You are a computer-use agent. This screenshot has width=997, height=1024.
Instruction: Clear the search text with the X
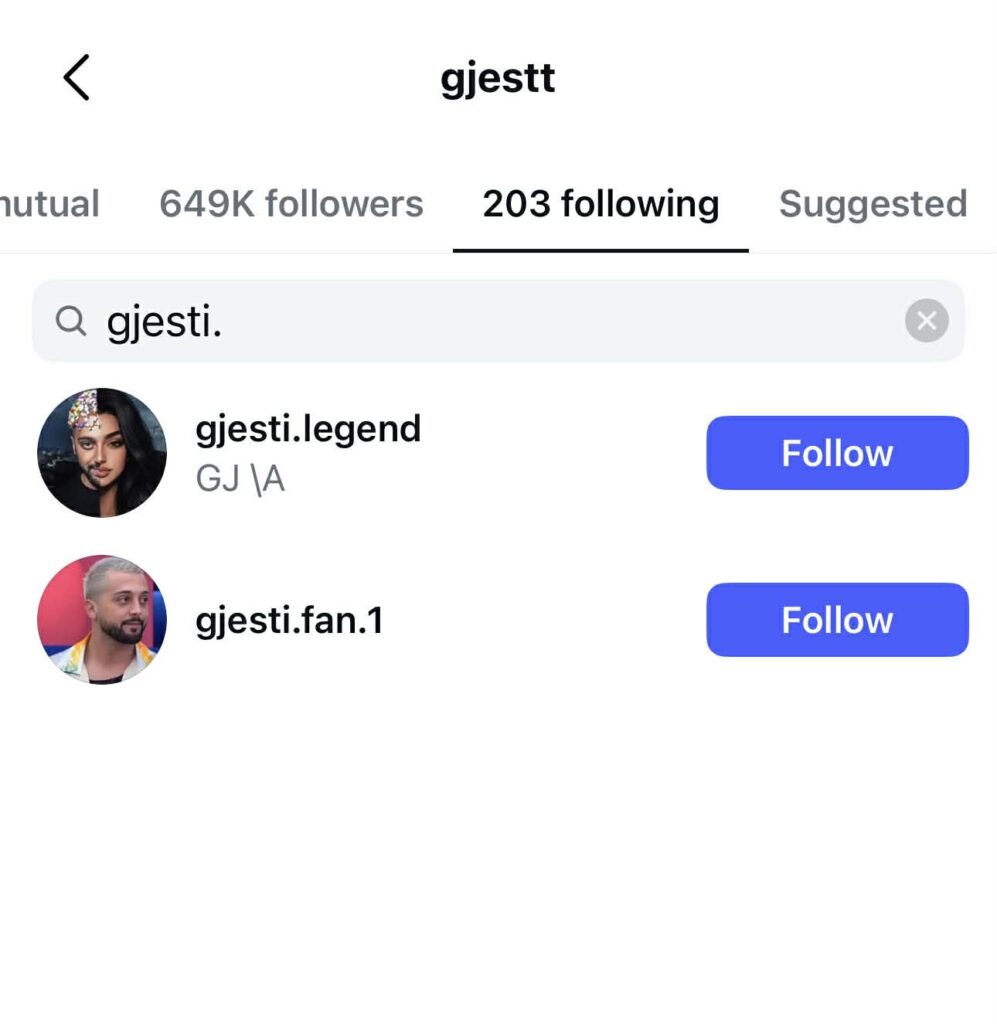click(x=926, y=321)
